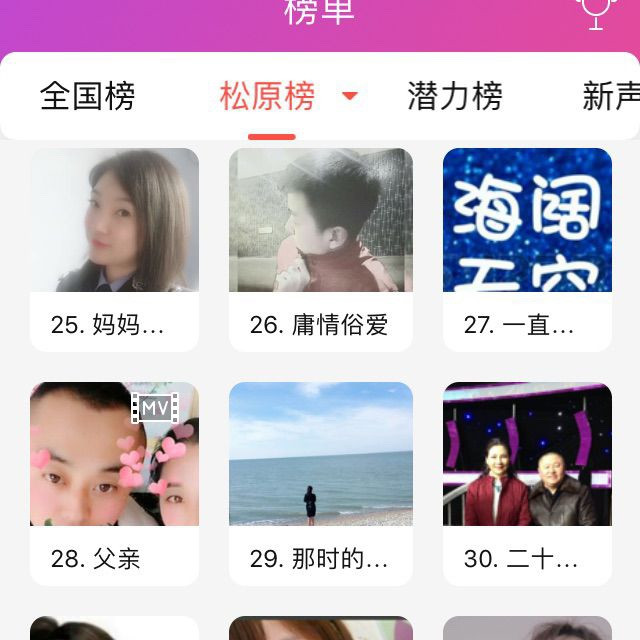This screenshot has height=640, width=640.
Task: Open song ranked 27. 一直…
Action: click(x=527, y=249)
